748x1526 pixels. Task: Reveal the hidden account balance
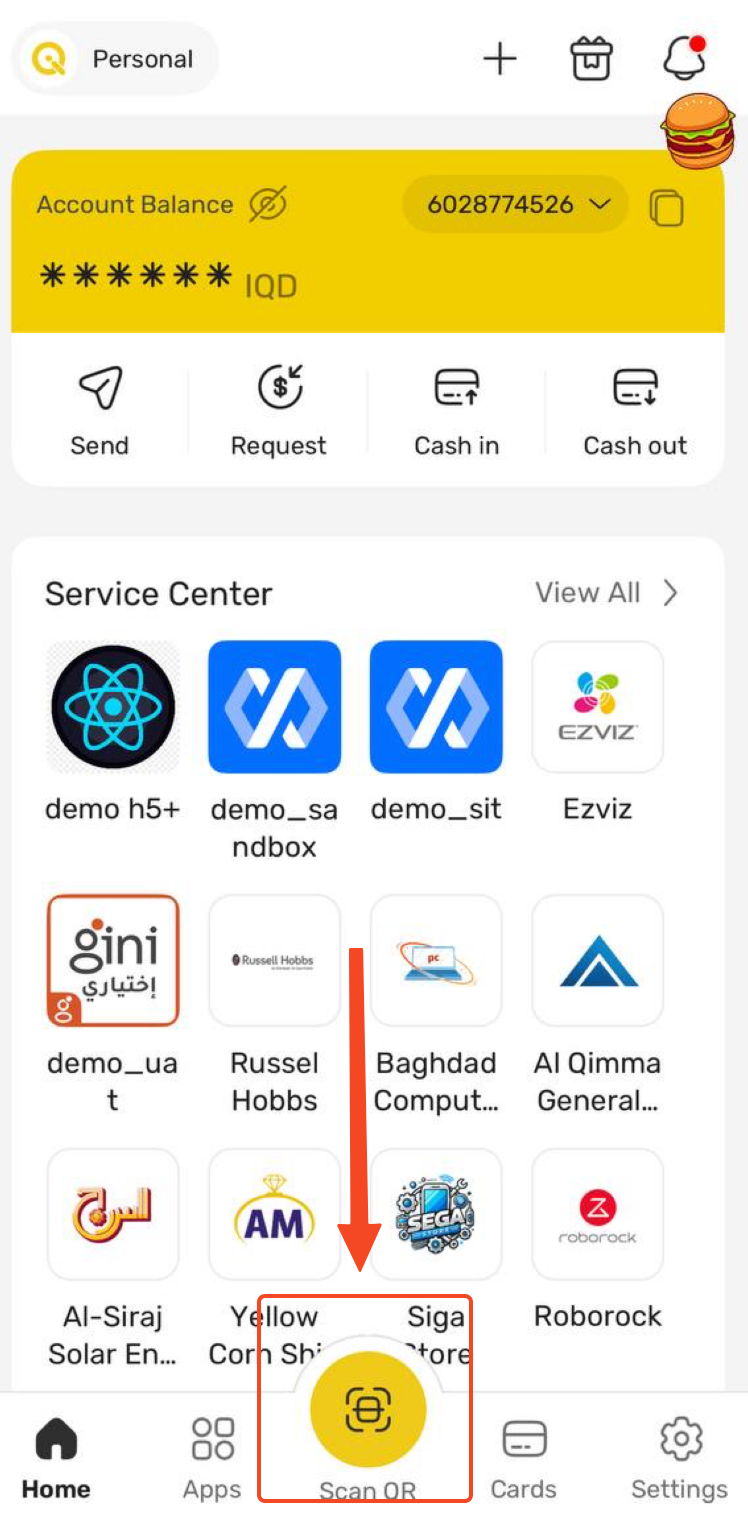pos(267,205)
